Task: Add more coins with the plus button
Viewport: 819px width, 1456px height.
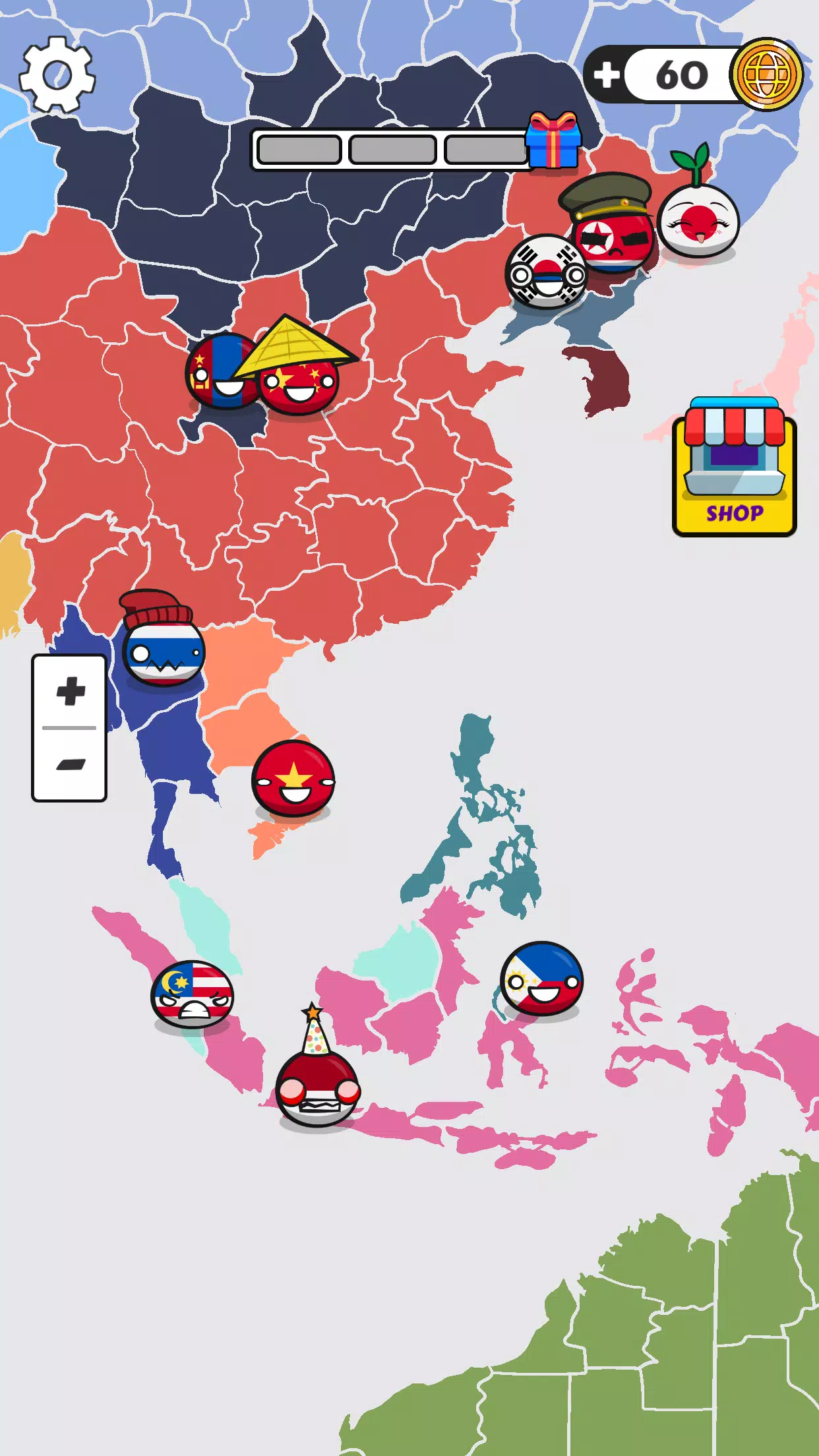Action: [x=606, y=75]
